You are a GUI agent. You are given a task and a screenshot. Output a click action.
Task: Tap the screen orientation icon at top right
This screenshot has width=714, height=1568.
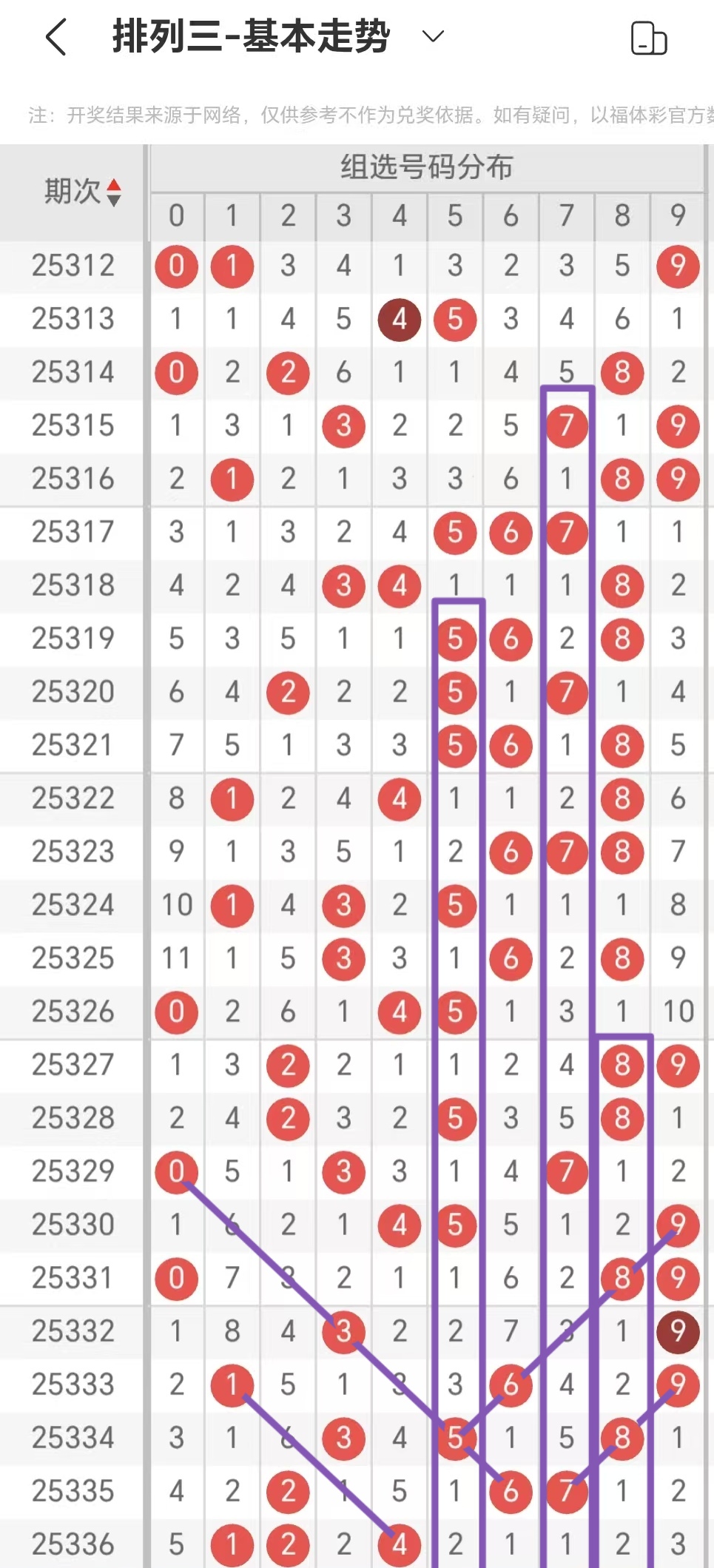click(x=648, y=38)
